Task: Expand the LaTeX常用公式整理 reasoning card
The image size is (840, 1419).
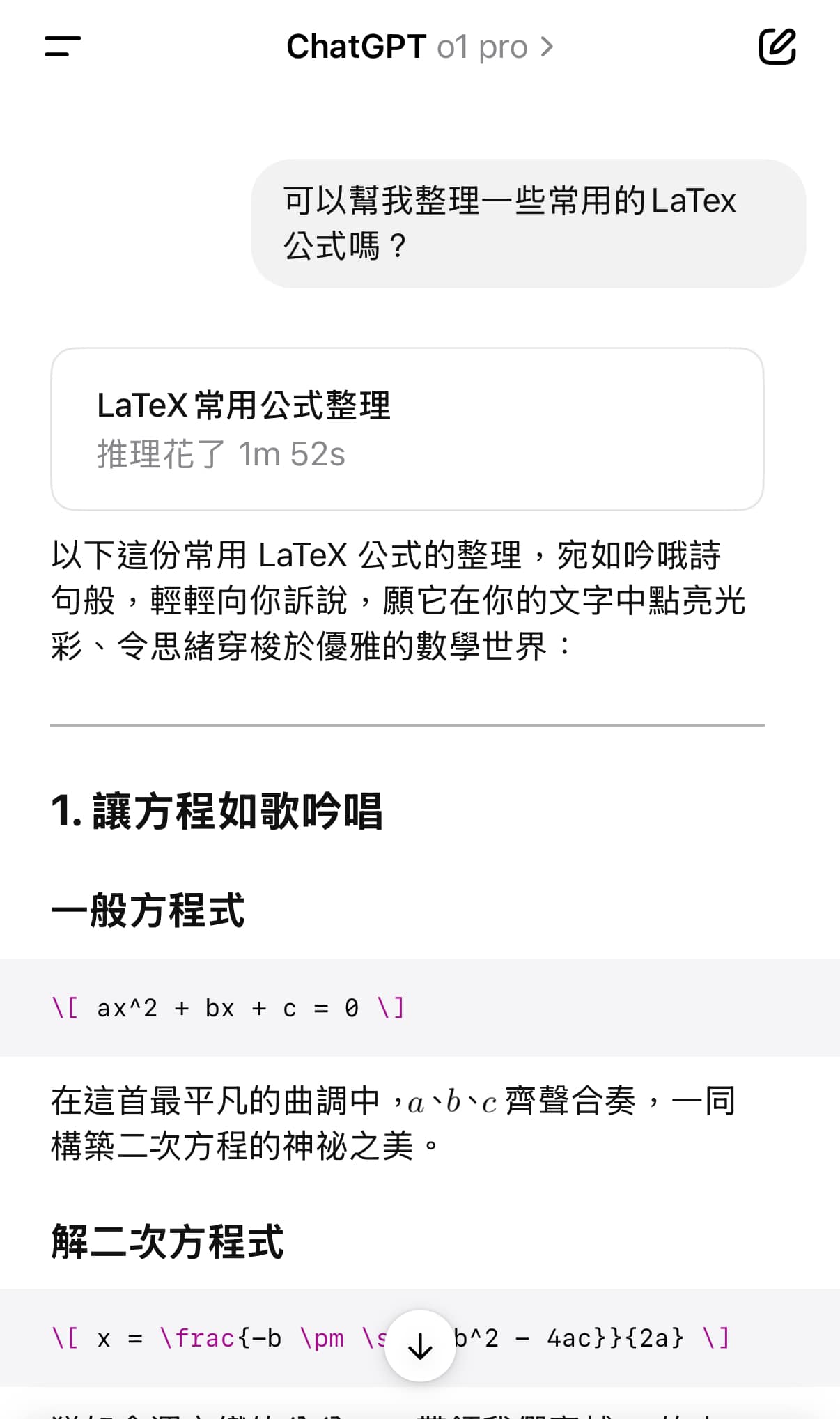Action: [x=407, y=428]
